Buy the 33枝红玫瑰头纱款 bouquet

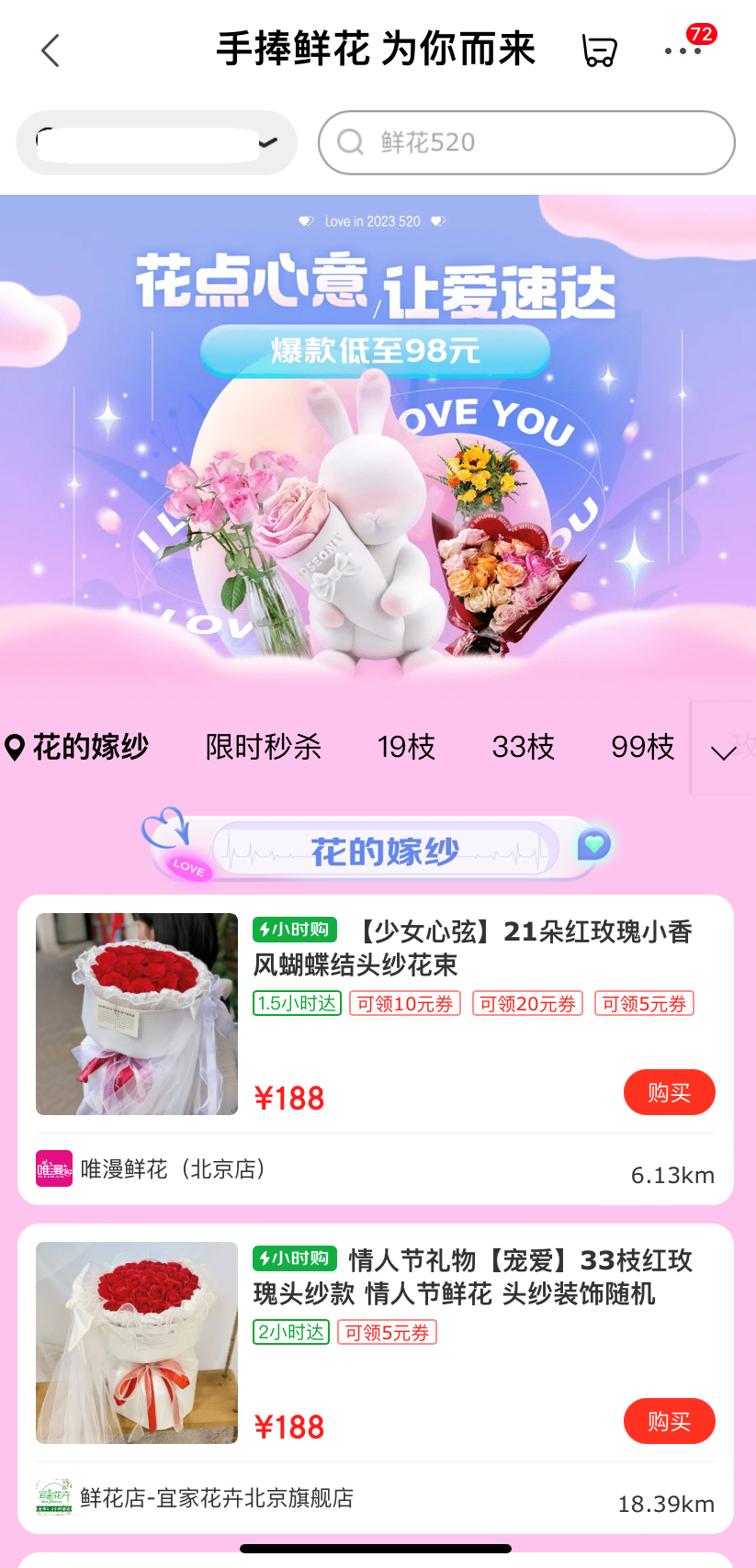(669, 1421)
